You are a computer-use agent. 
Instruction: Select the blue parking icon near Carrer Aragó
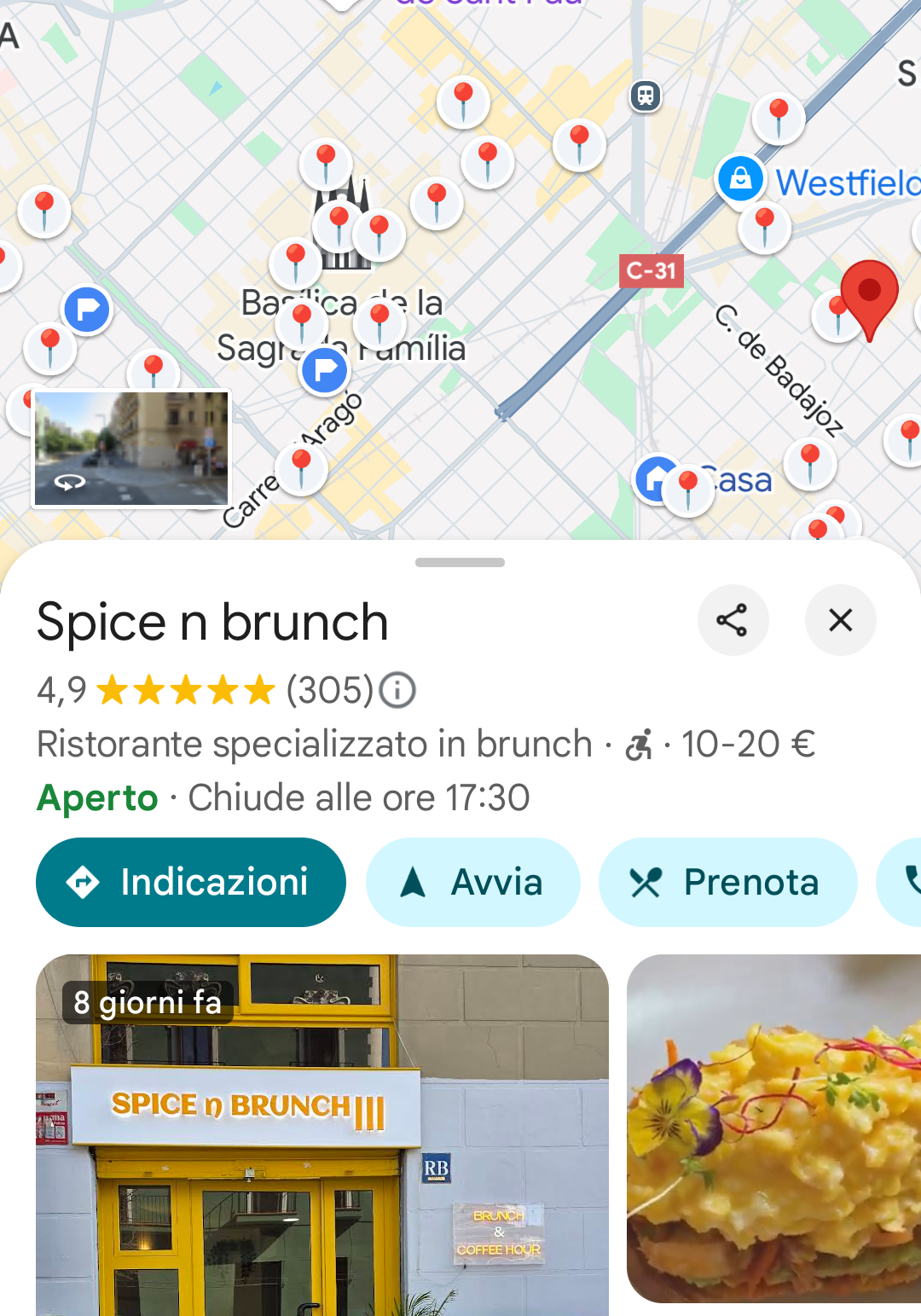coord(324,370)
